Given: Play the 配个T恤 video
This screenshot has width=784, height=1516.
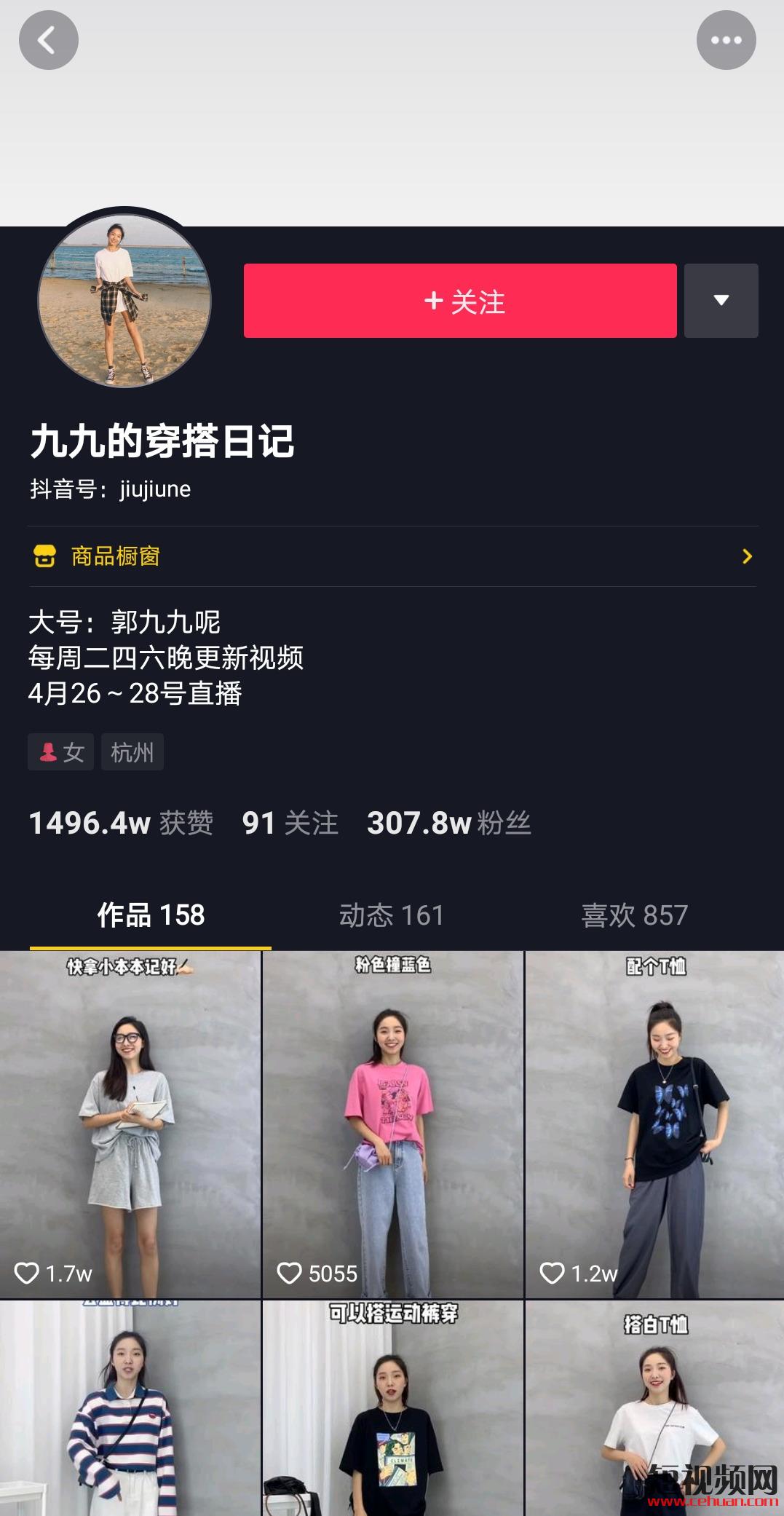Looking at the screenshot, I should tap(654, 1124).
